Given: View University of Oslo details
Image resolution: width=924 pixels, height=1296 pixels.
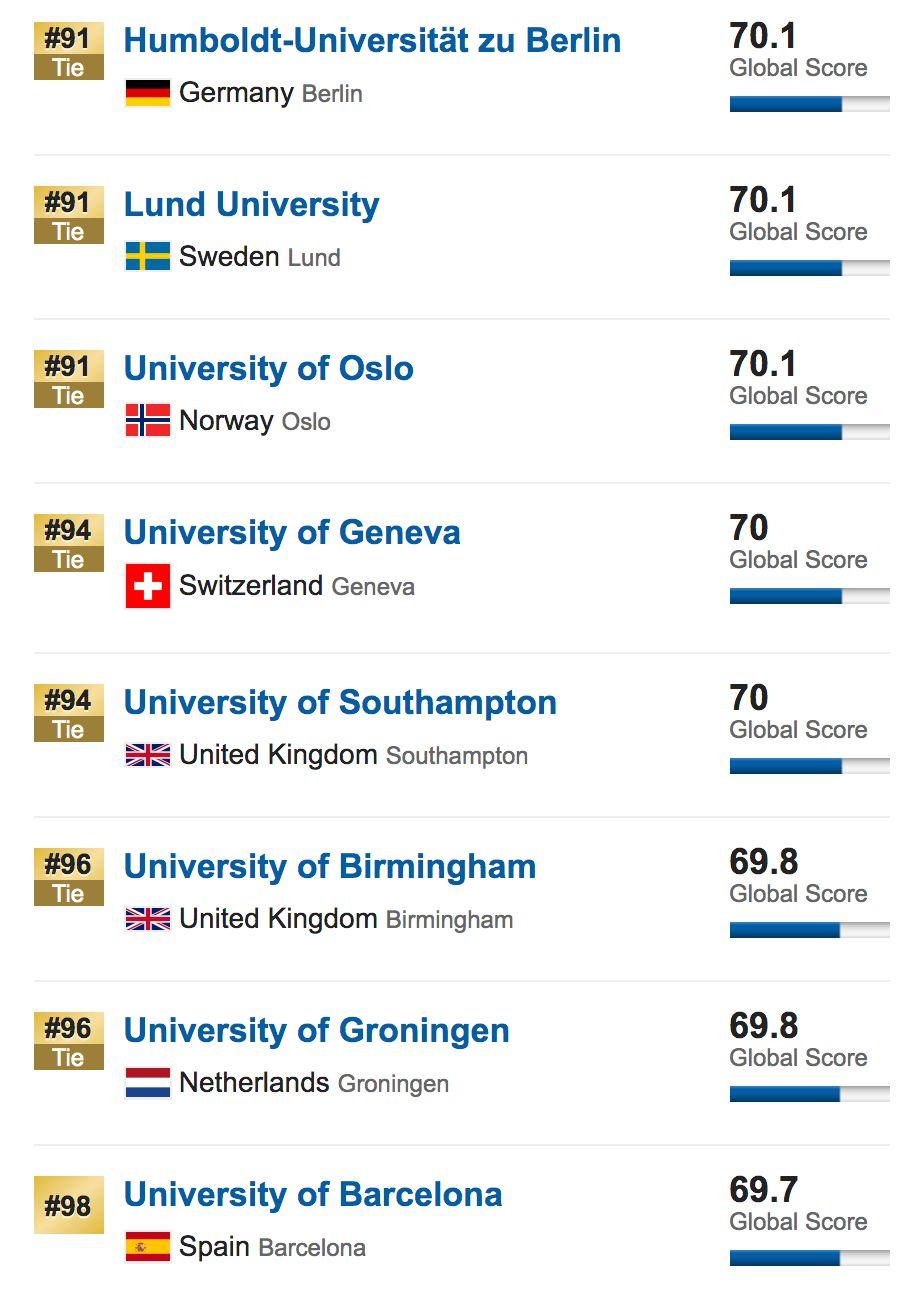Looking at the screenshot, I should (x=268, y=369).
